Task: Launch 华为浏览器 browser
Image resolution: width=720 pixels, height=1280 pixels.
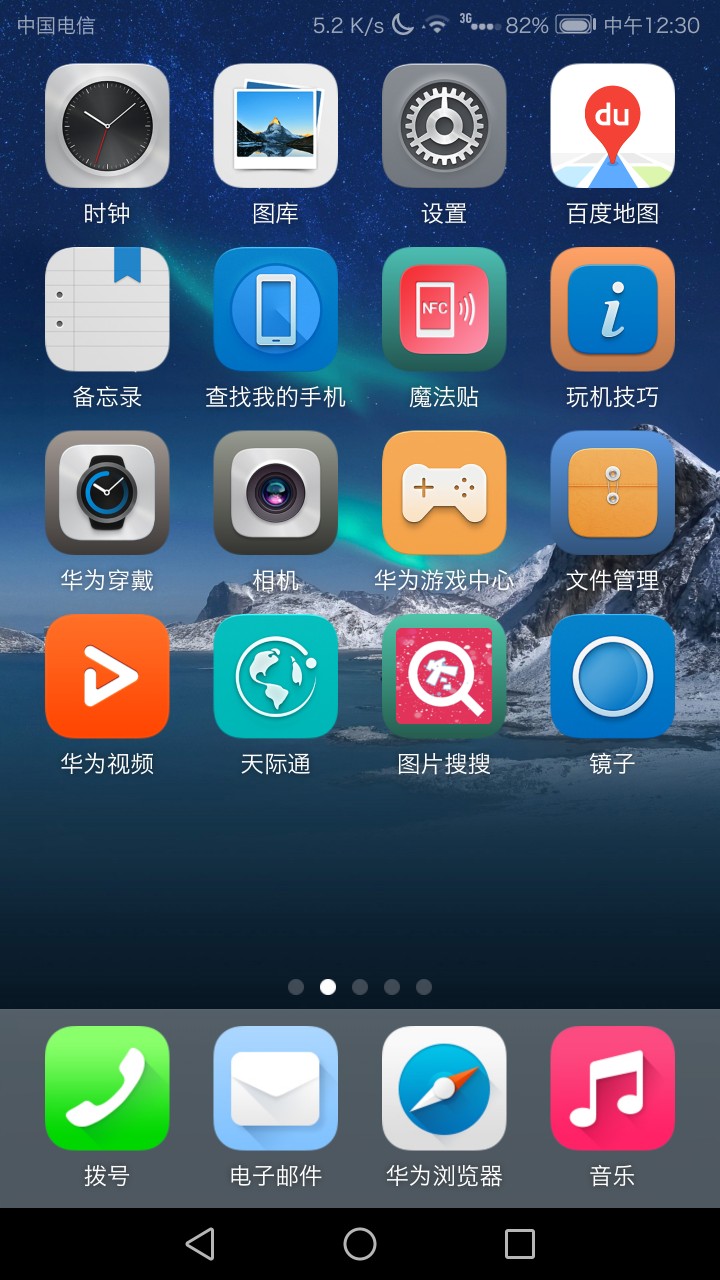Action: click(x=444, y=1088)
